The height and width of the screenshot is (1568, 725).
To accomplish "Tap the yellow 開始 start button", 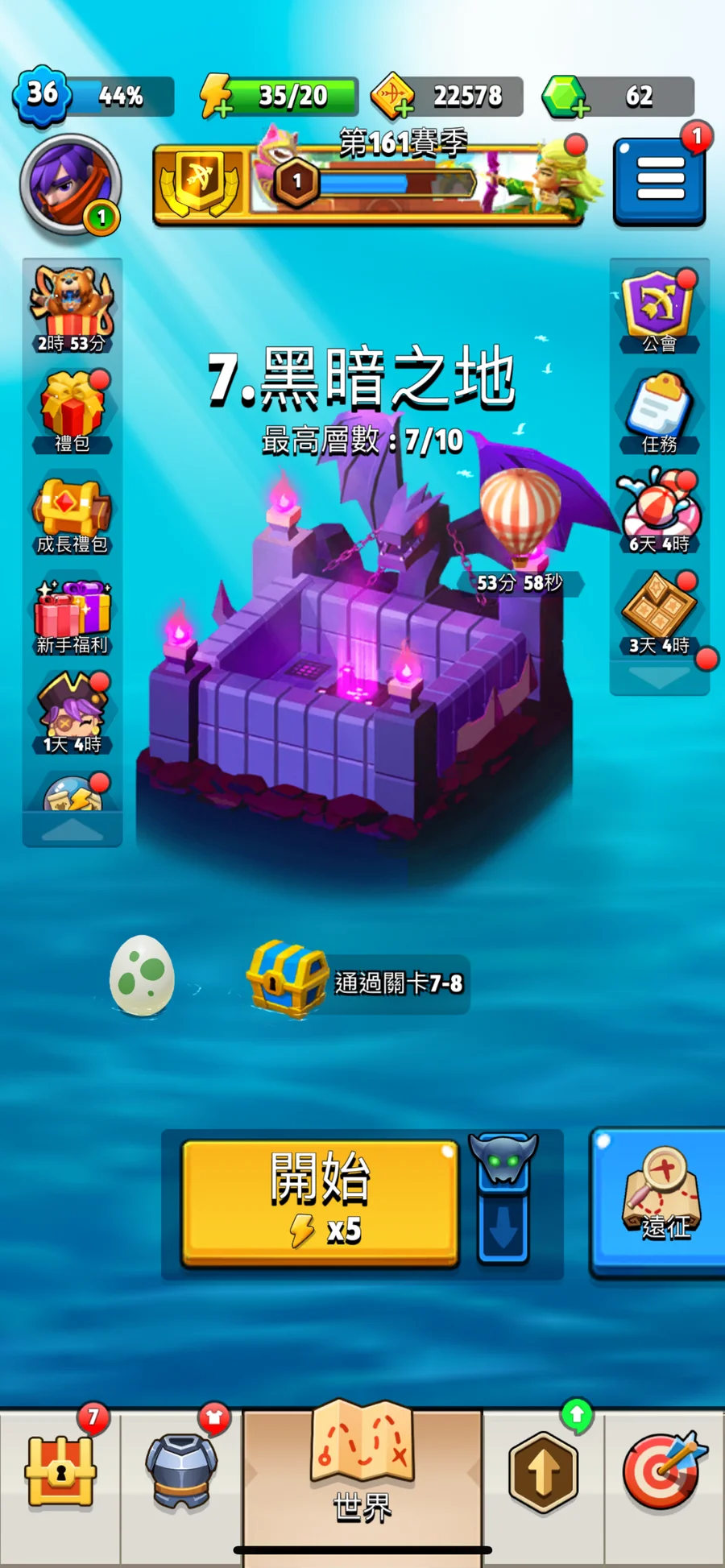I will click(x=320, y=1202).
